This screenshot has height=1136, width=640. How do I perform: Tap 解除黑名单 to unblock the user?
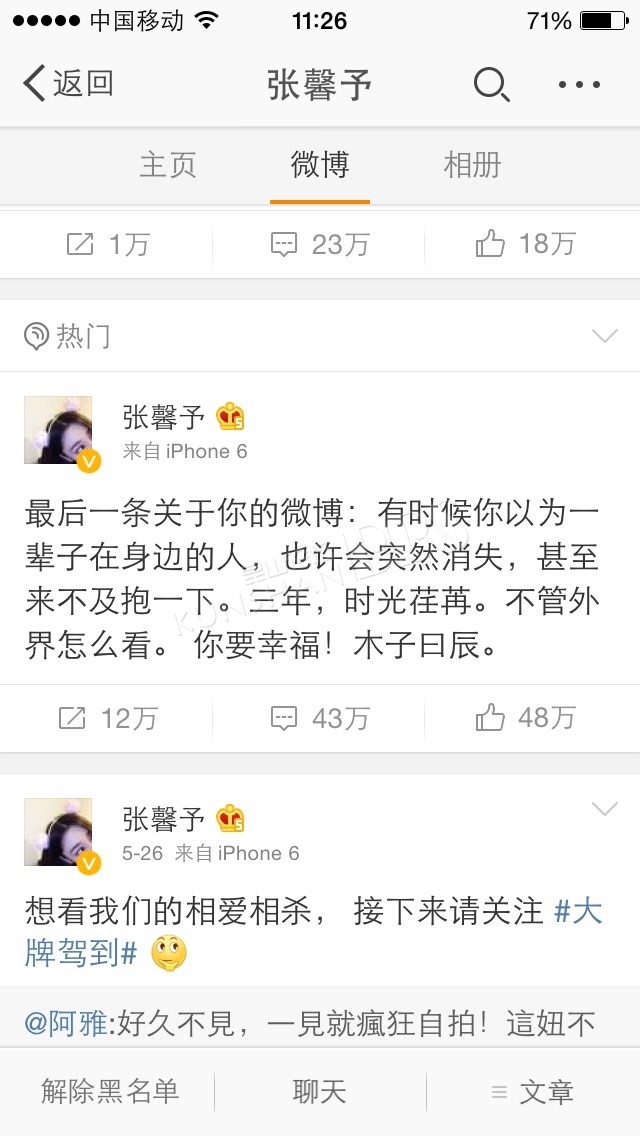(109, 1091)
